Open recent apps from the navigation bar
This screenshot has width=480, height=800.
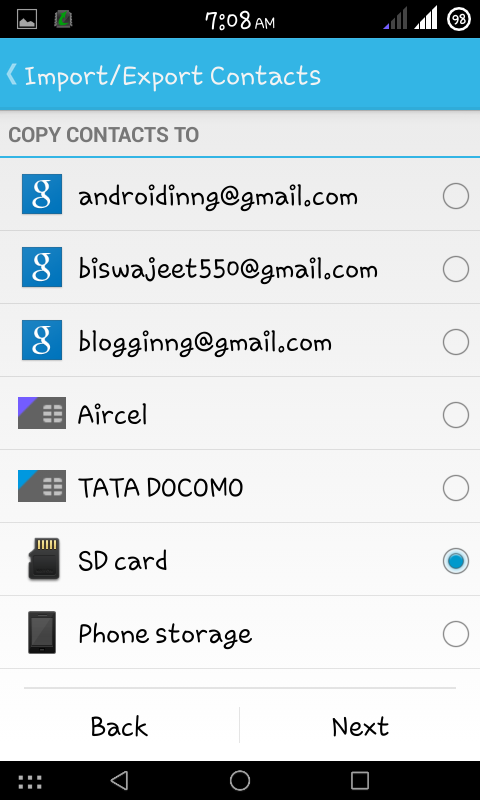[x=360, y=780]
